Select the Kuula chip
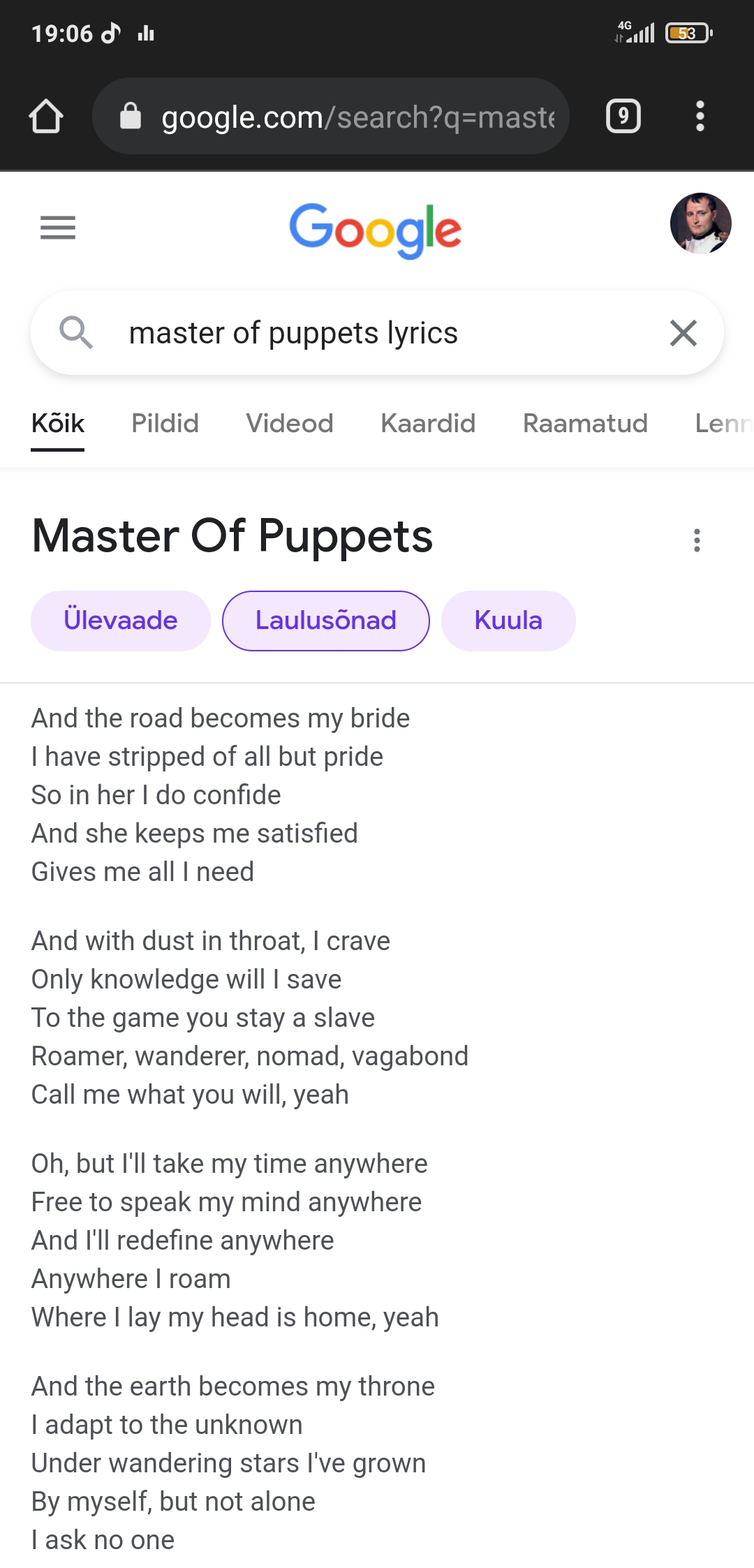This screenshot has height=1568, width=754. (508, 621)
